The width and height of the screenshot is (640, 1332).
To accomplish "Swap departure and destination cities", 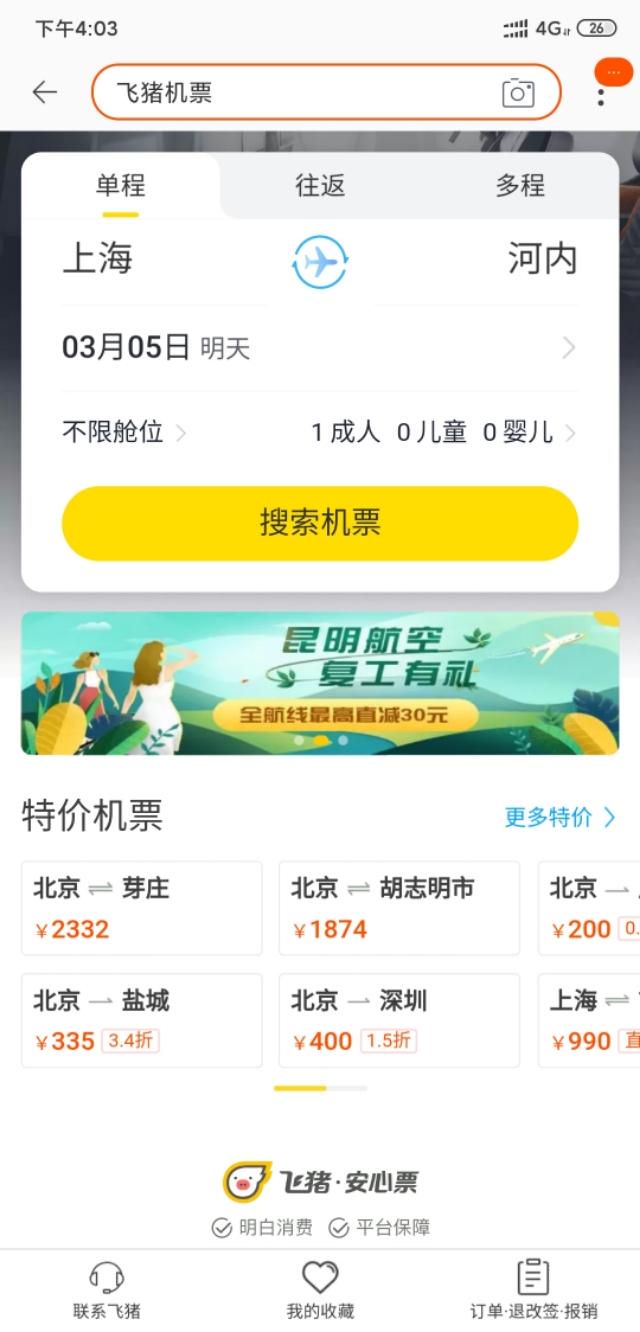I will (x=320, y=263).
